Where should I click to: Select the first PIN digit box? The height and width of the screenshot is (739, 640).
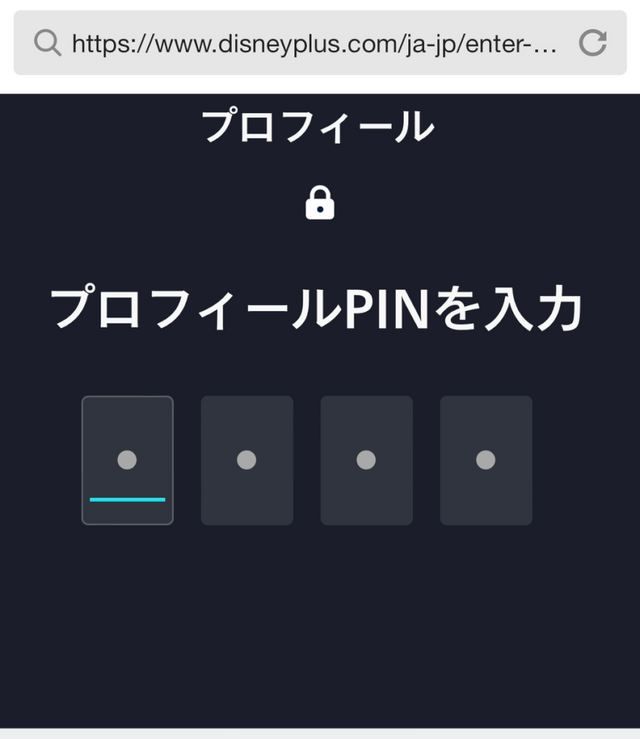(x=127, y=460)
